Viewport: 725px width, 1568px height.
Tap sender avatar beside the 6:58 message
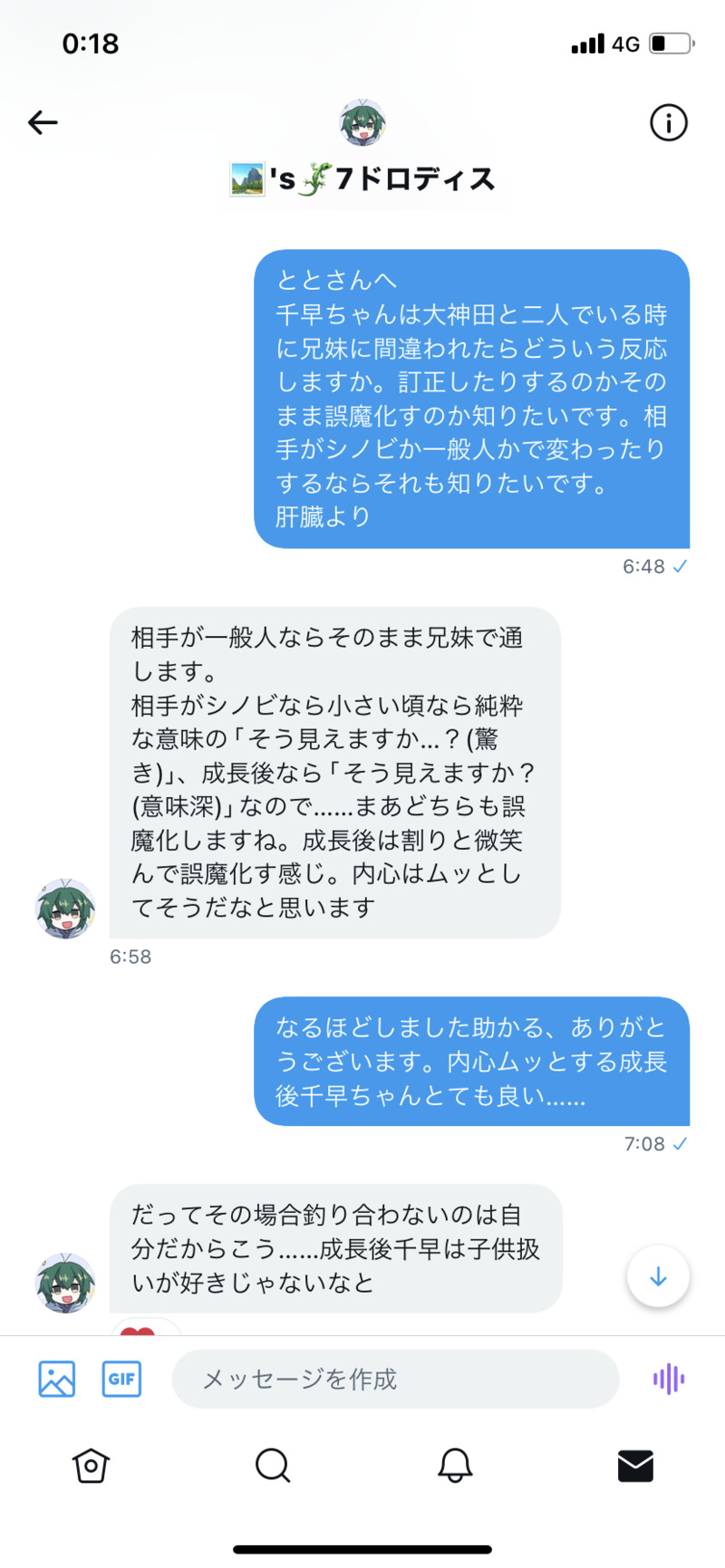pyautogui.click(x=65, y=908)
